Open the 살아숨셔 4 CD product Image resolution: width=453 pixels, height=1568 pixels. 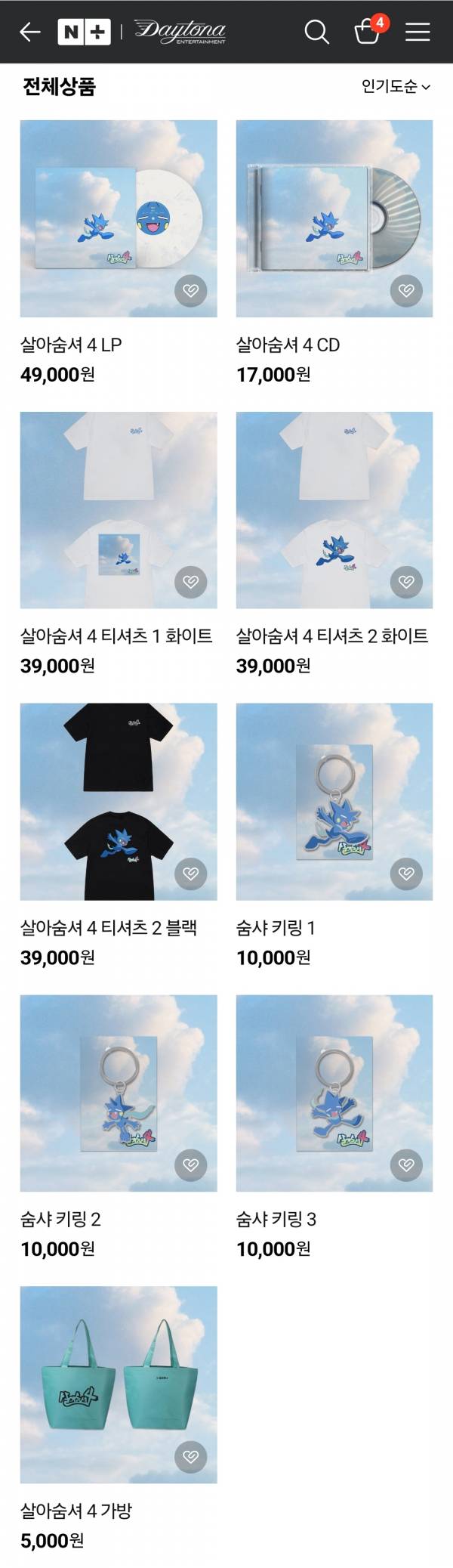(x=334, y=218)
